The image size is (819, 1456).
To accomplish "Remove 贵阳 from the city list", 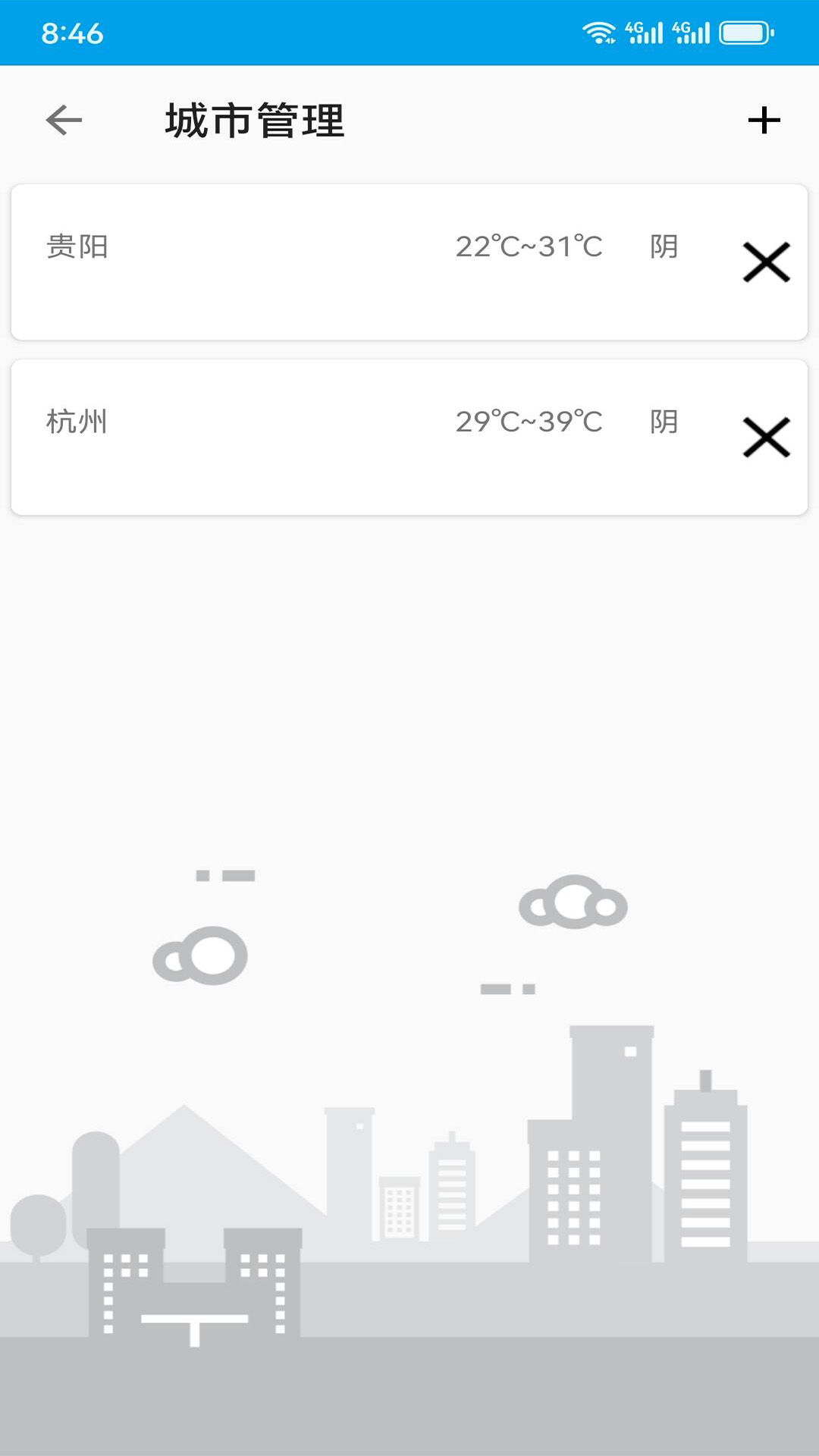I will pos(766,262).
